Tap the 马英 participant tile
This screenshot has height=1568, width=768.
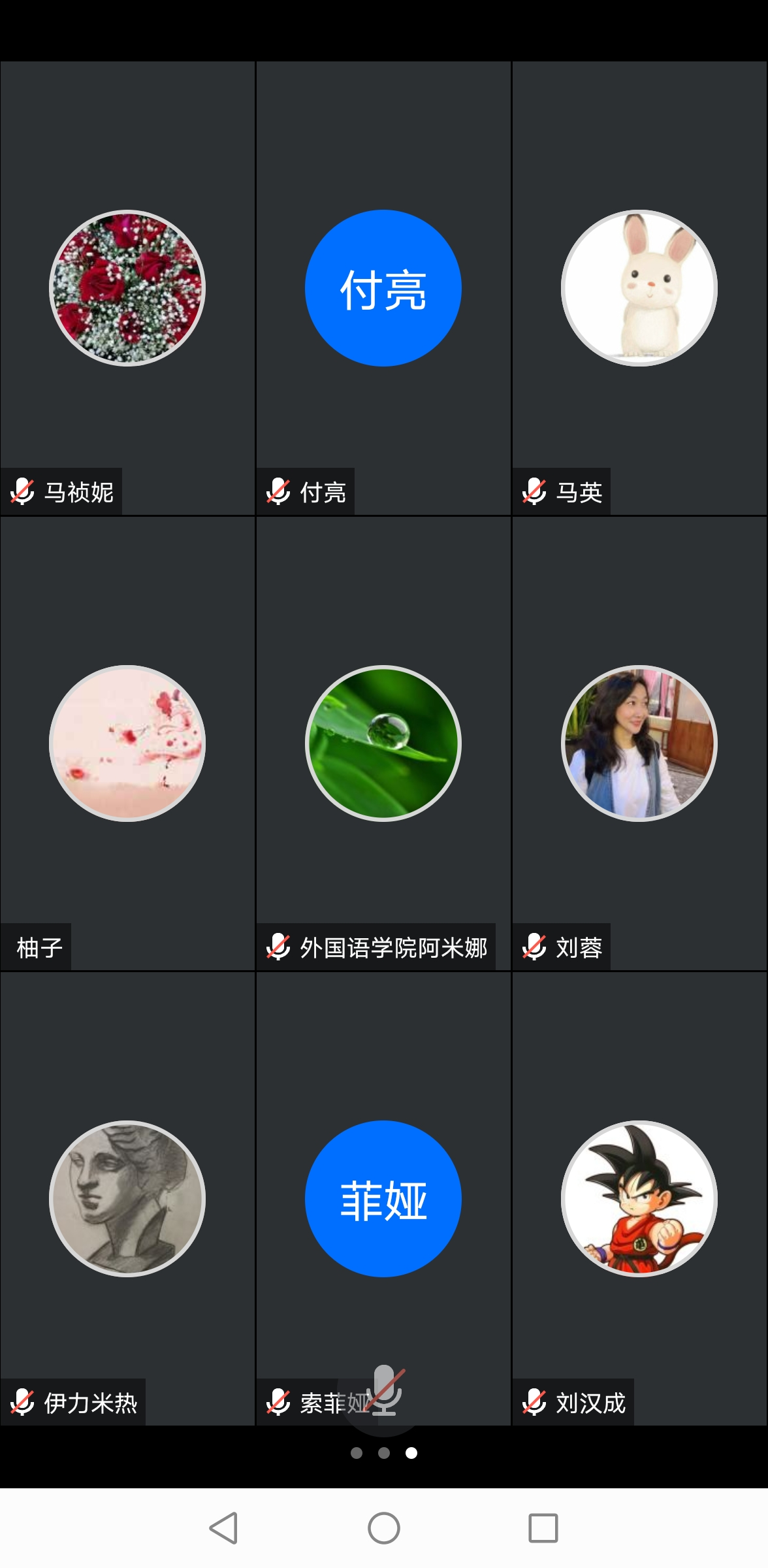(x=639, y=288)
